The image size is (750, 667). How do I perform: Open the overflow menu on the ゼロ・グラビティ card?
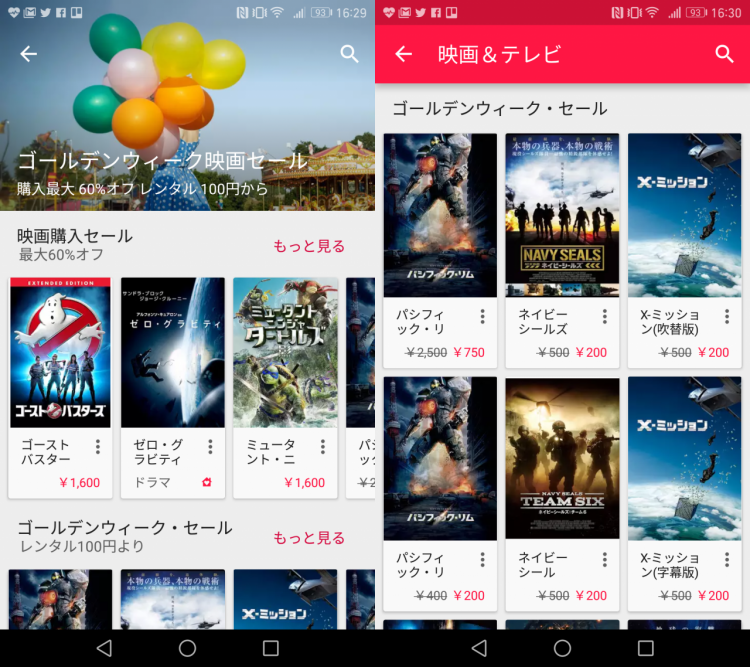(210, 447)
